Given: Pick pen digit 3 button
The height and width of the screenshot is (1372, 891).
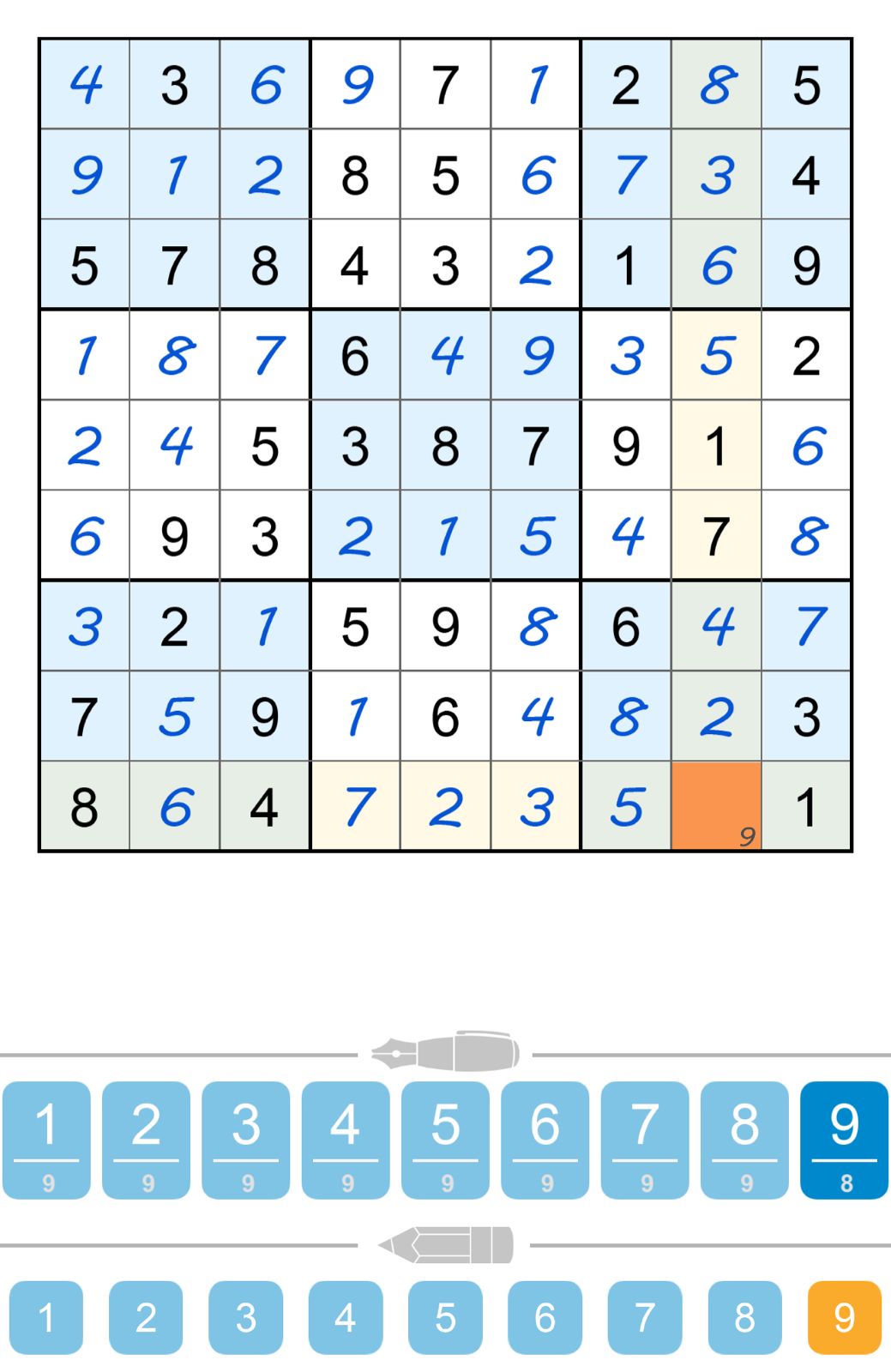Looking at the screenshot, I should (x=246, y=1140).
